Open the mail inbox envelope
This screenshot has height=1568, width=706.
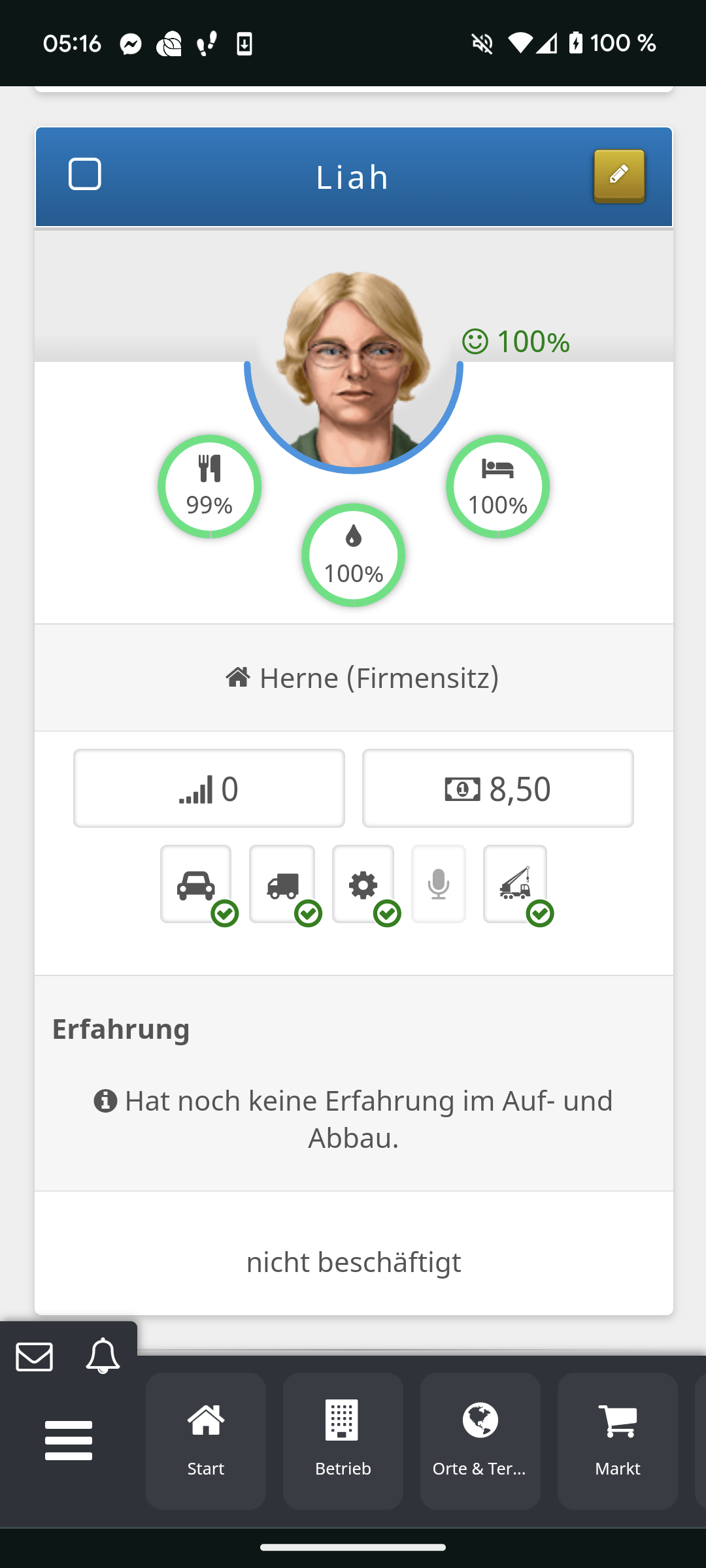35,1357
